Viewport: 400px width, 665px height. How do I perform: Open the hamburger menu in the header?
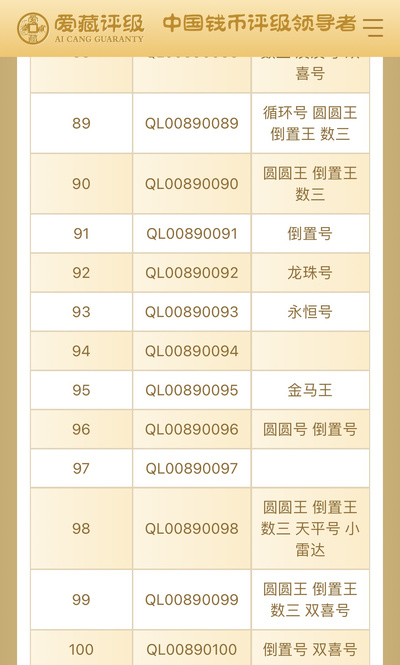coord(373,28)
